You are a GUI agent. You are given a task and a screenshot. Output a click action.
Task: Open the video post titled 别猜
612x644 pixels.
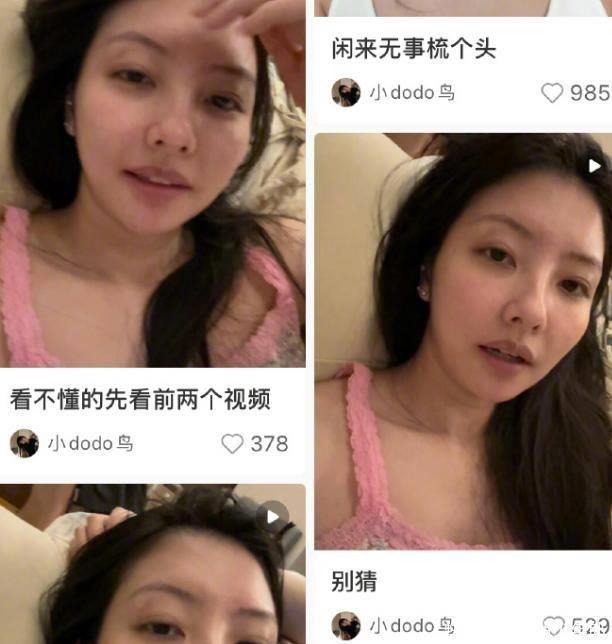pyautogui.click(x=462, y=340)
